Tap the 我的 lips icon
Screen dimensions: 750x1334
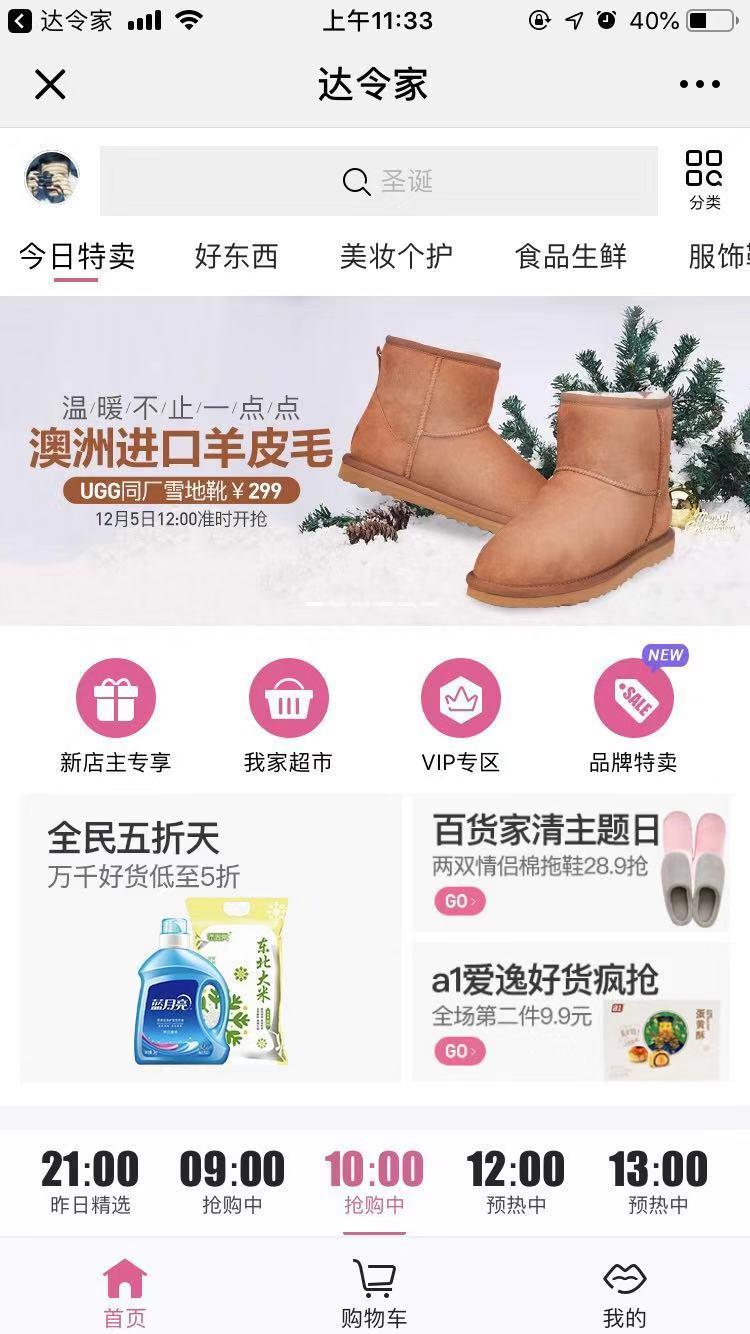click(624, 1277)
